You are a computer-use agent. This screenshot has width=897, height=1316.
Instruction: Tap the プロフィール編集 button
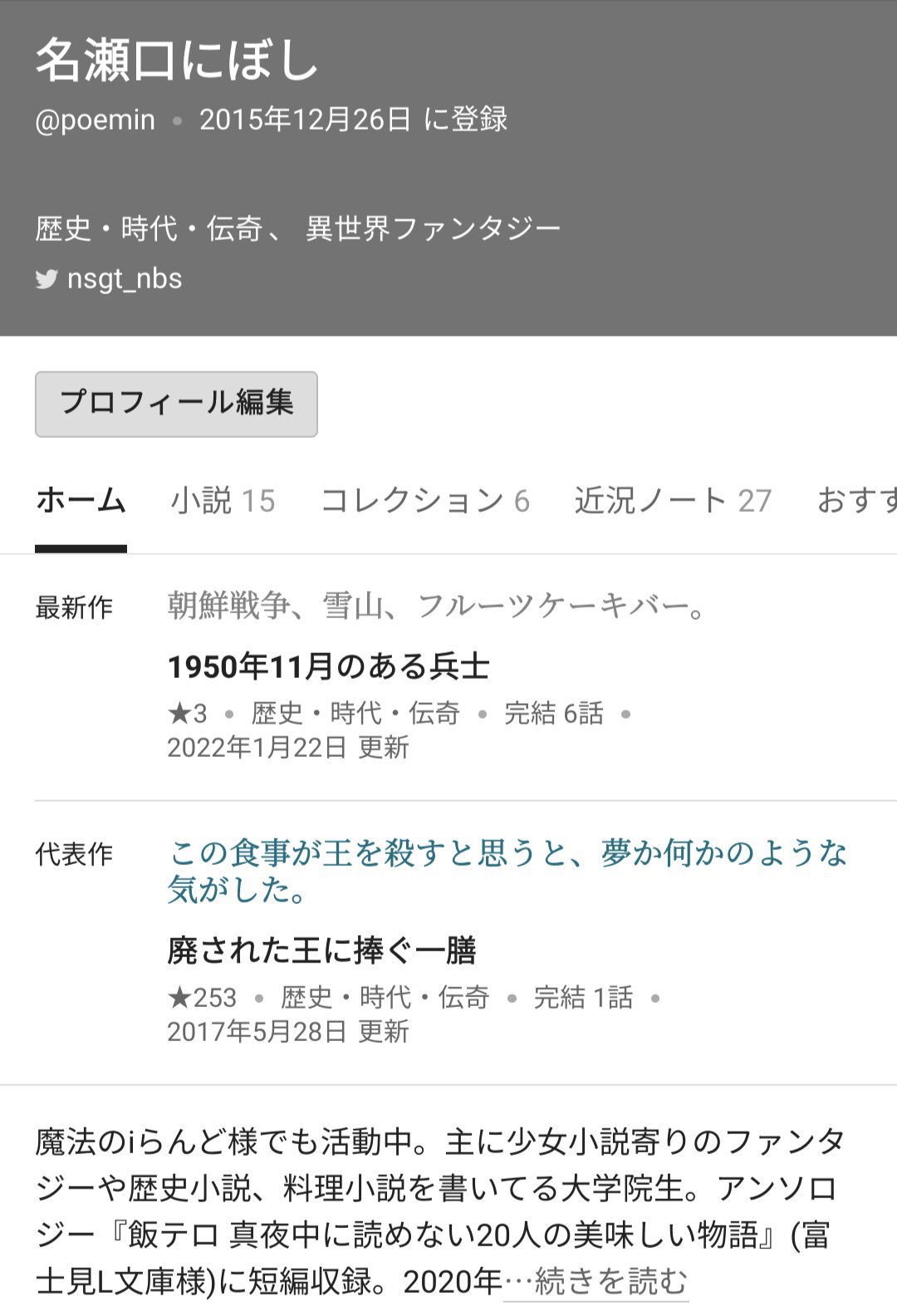[x=176, y=404]
